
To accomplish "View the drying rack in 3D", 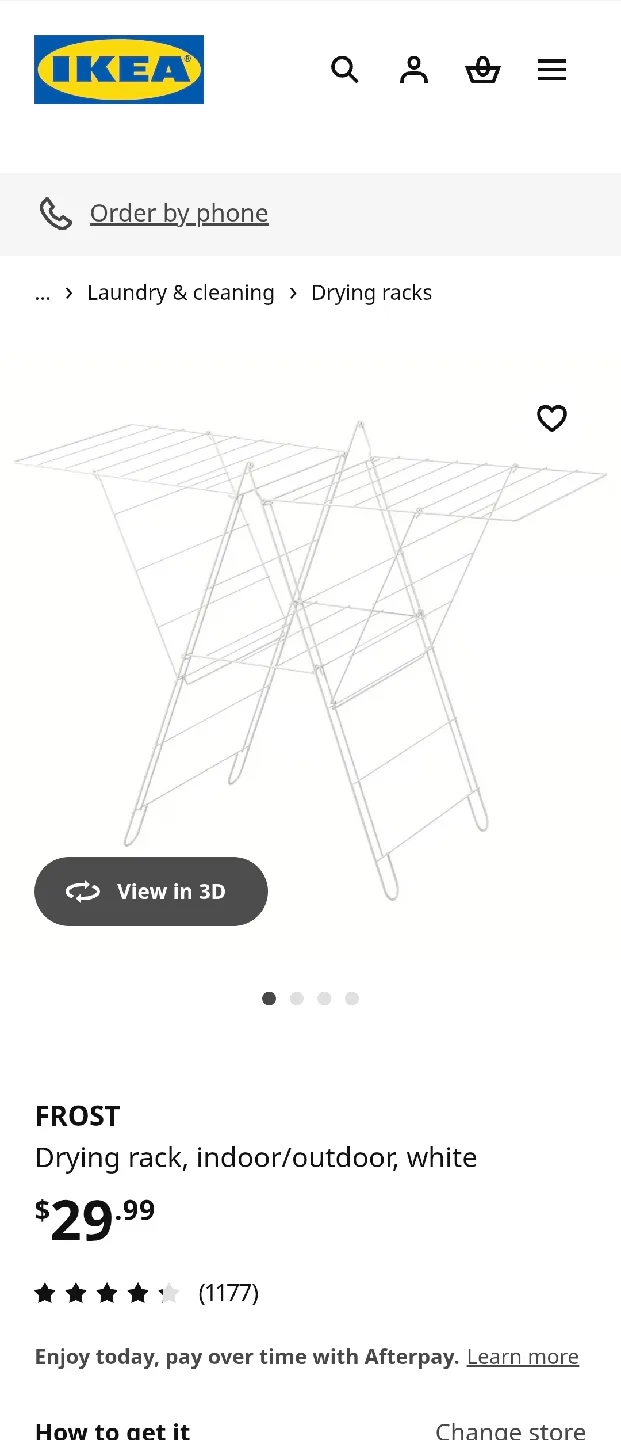I will click(x=151, y=891).
